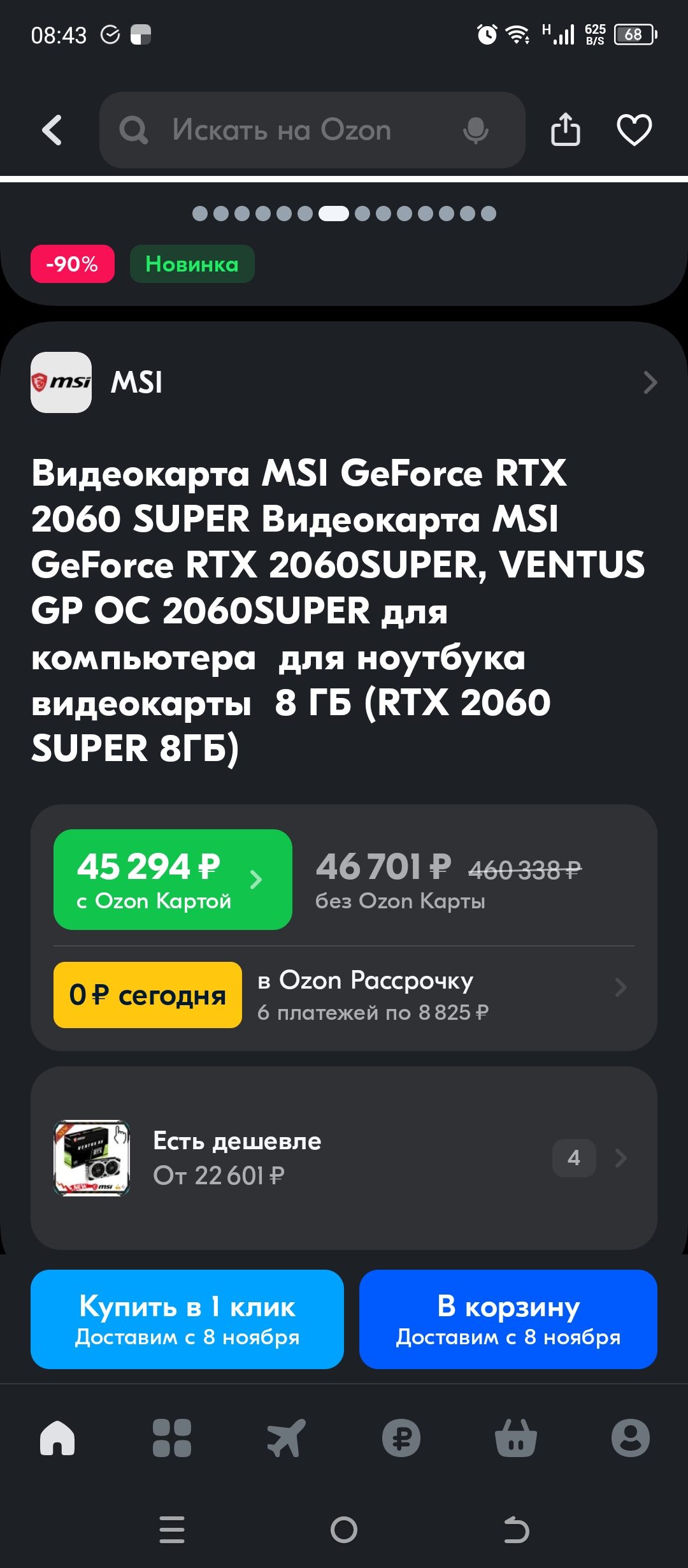Screen dimensions: 688x1568
Task: Tap the system back button
Action: point(516,1530)
